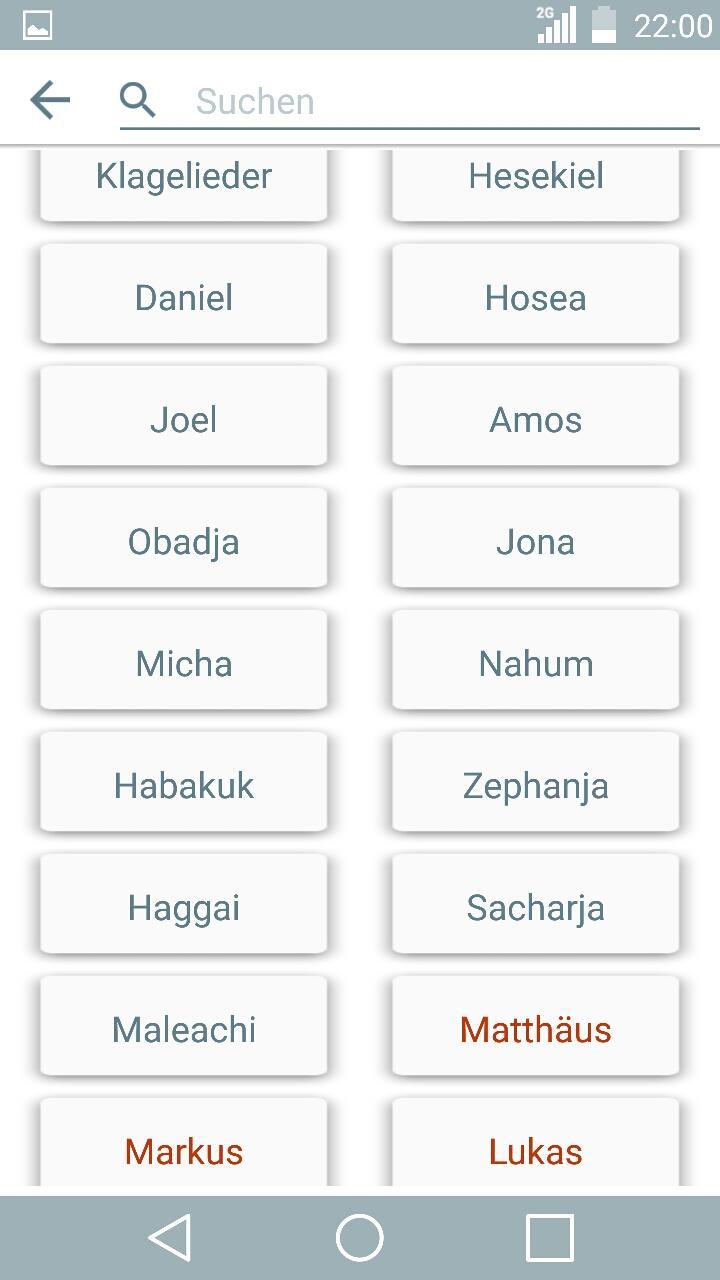The width and height of the screenshot is (720, 1280).
Task: Tap the system home button
Action: click(x=360, y=1238)
